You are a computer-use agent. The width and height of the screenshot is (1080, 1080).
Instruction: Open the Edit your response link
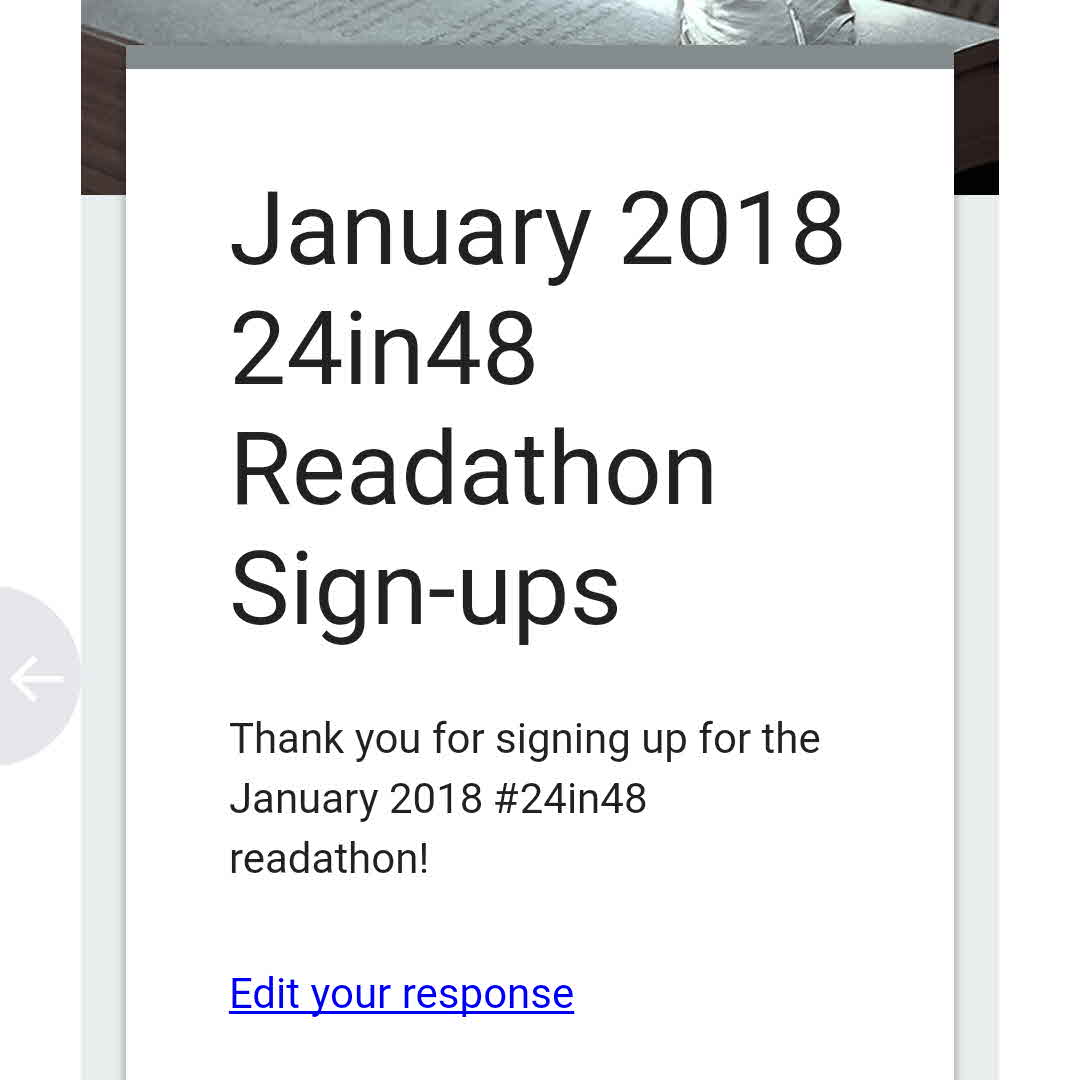(401, 994)
